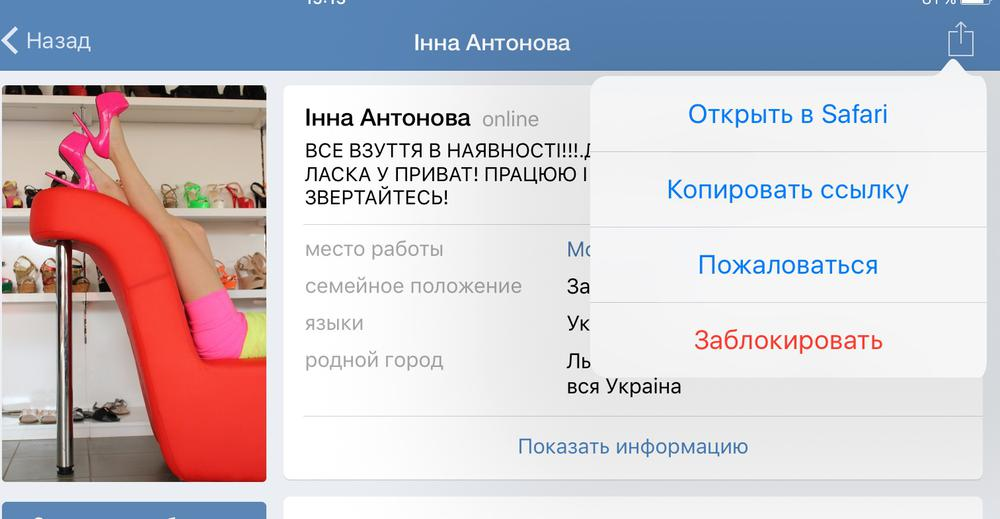Choose Копировать ссылку option
Screen dimensions: 1000x519
tap(787, 190)
